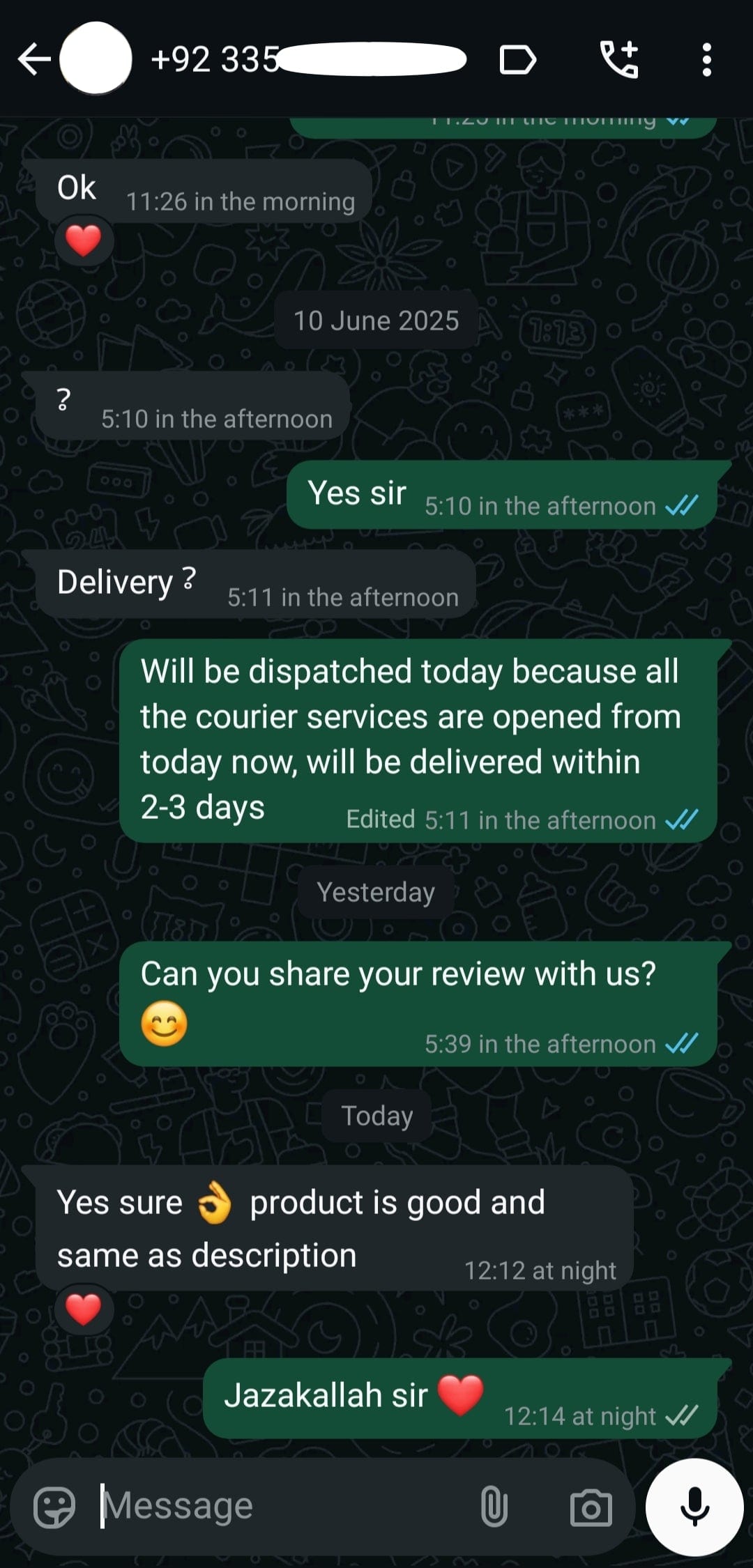Start a call with this contact
Screen dimensions: 753x1568
coord(619,60)
